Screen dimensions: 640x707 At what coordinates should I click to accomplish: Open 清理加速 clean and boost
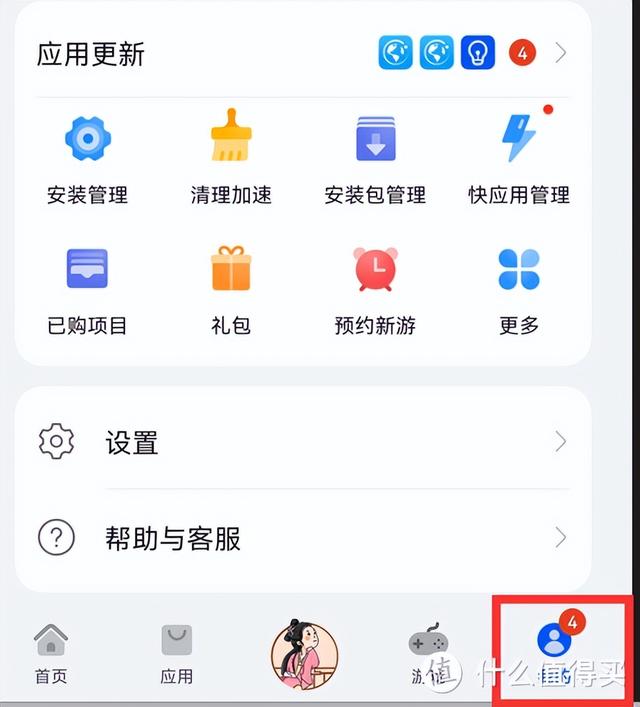(231, 155)
